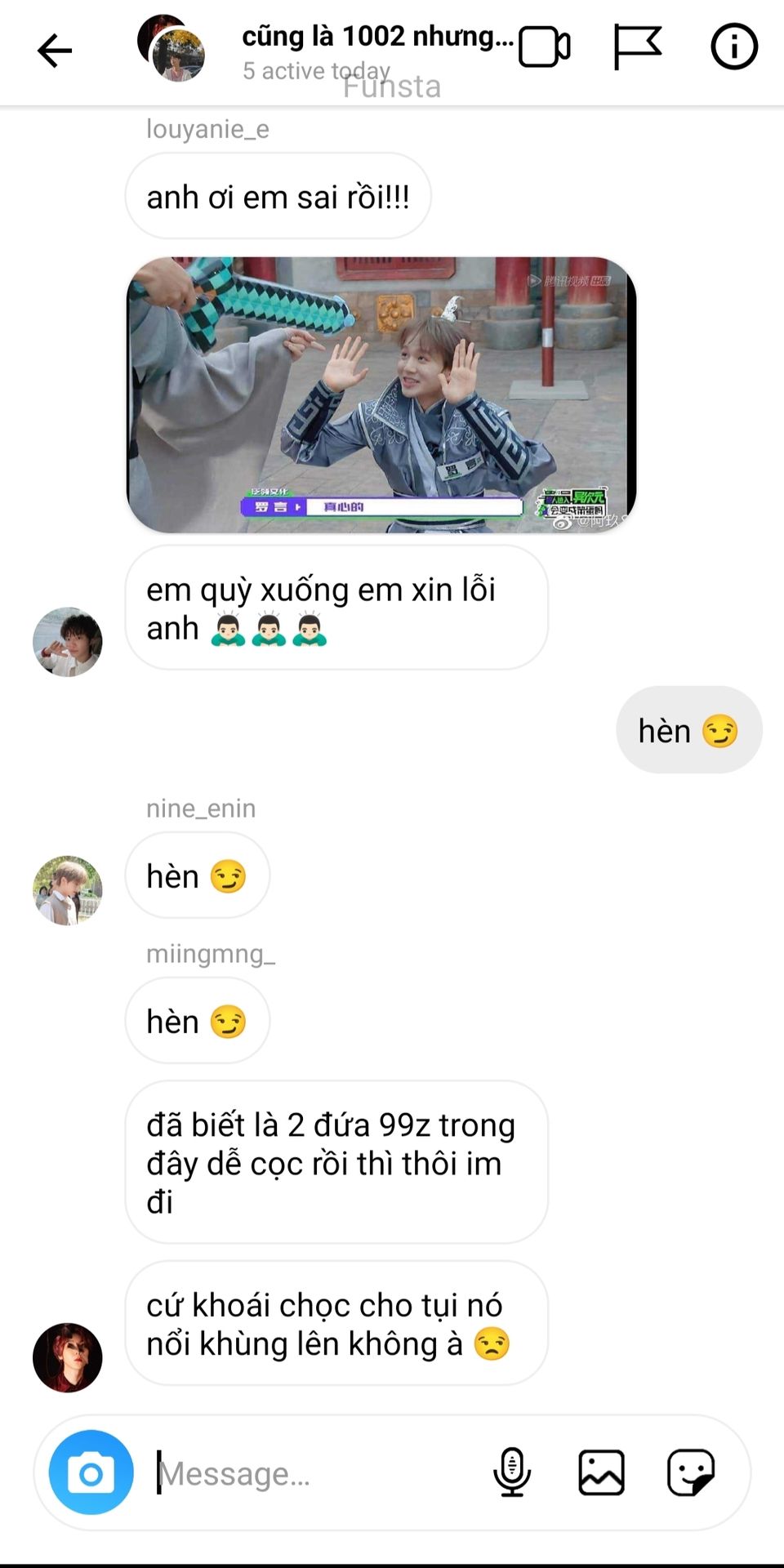Open the group name header
The image size is (784, 1568).
[377, 36]
